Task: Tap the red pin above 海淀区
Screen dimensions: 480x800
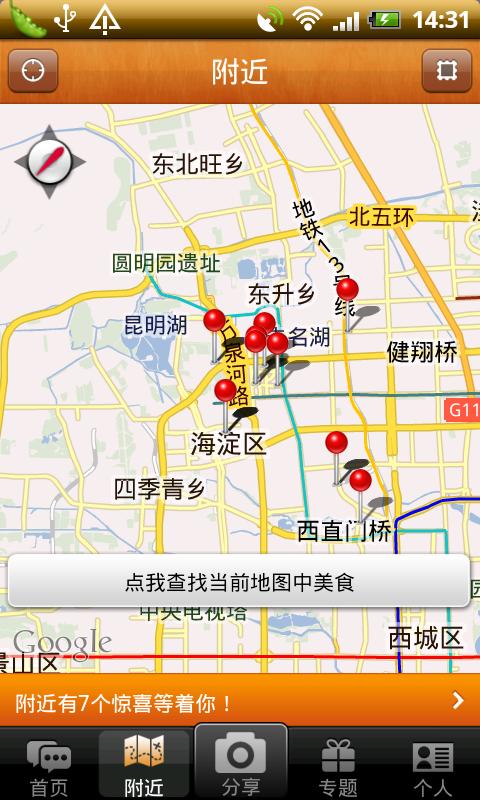Action: pyautogui.click(x=225, y=391)
